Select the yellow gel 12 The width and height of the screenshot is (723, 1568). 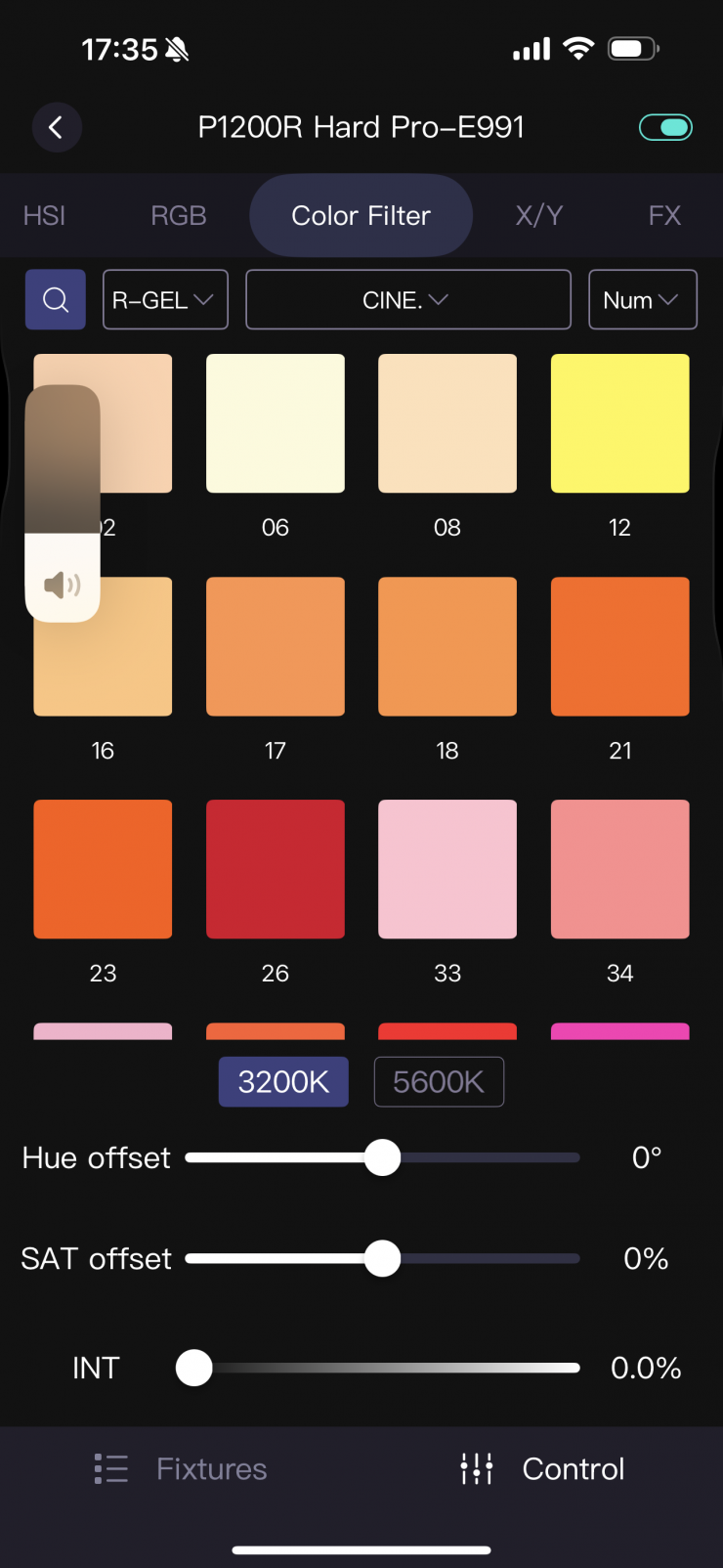click(619, 423)
